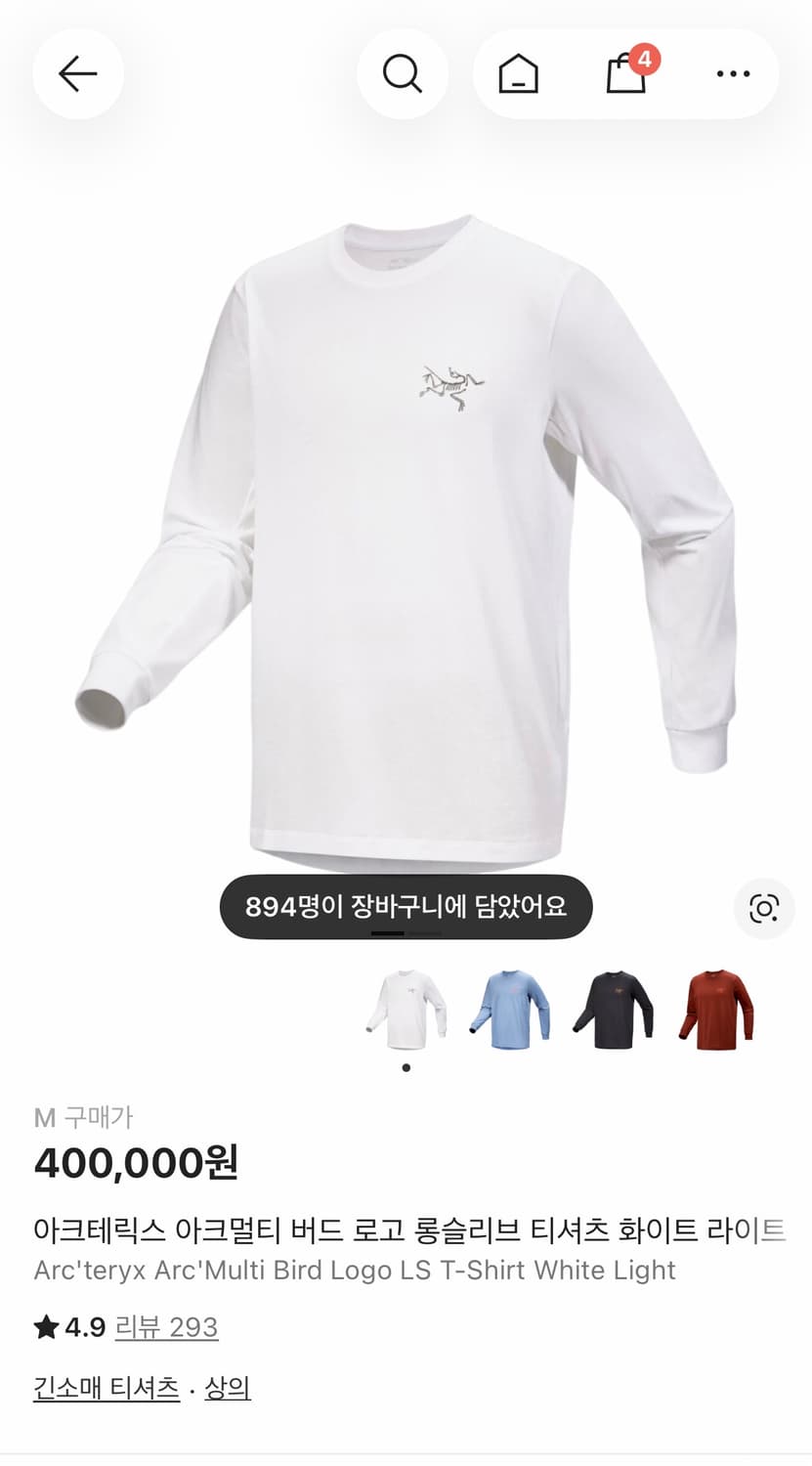The height and width of the screenshot is (1466, 812).
Task: Tap the '894명이 장바구니에 담았어요' banner
Action: pyautogui.click(x=406, y=907)
